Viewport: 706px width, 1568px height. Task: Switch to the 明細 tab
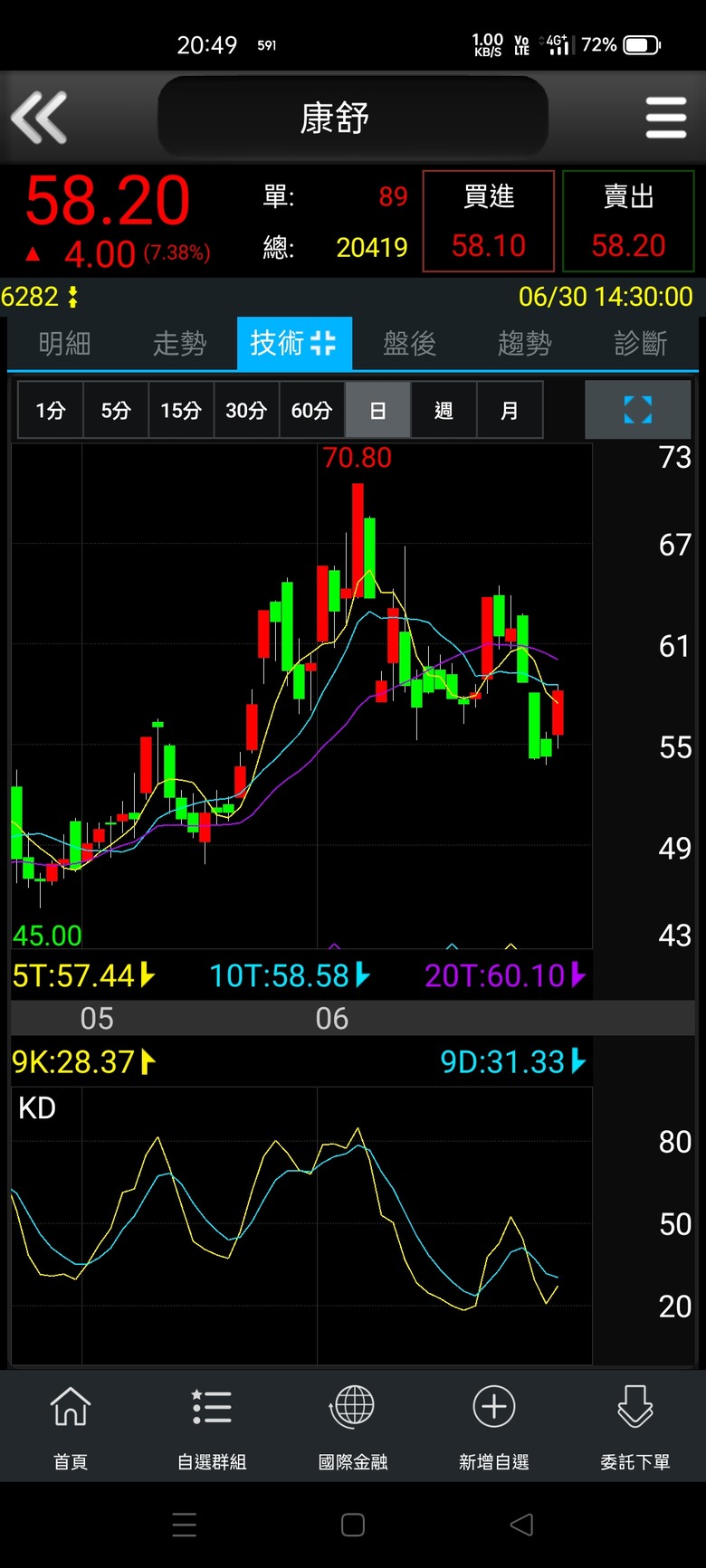[x=65, y=344]
